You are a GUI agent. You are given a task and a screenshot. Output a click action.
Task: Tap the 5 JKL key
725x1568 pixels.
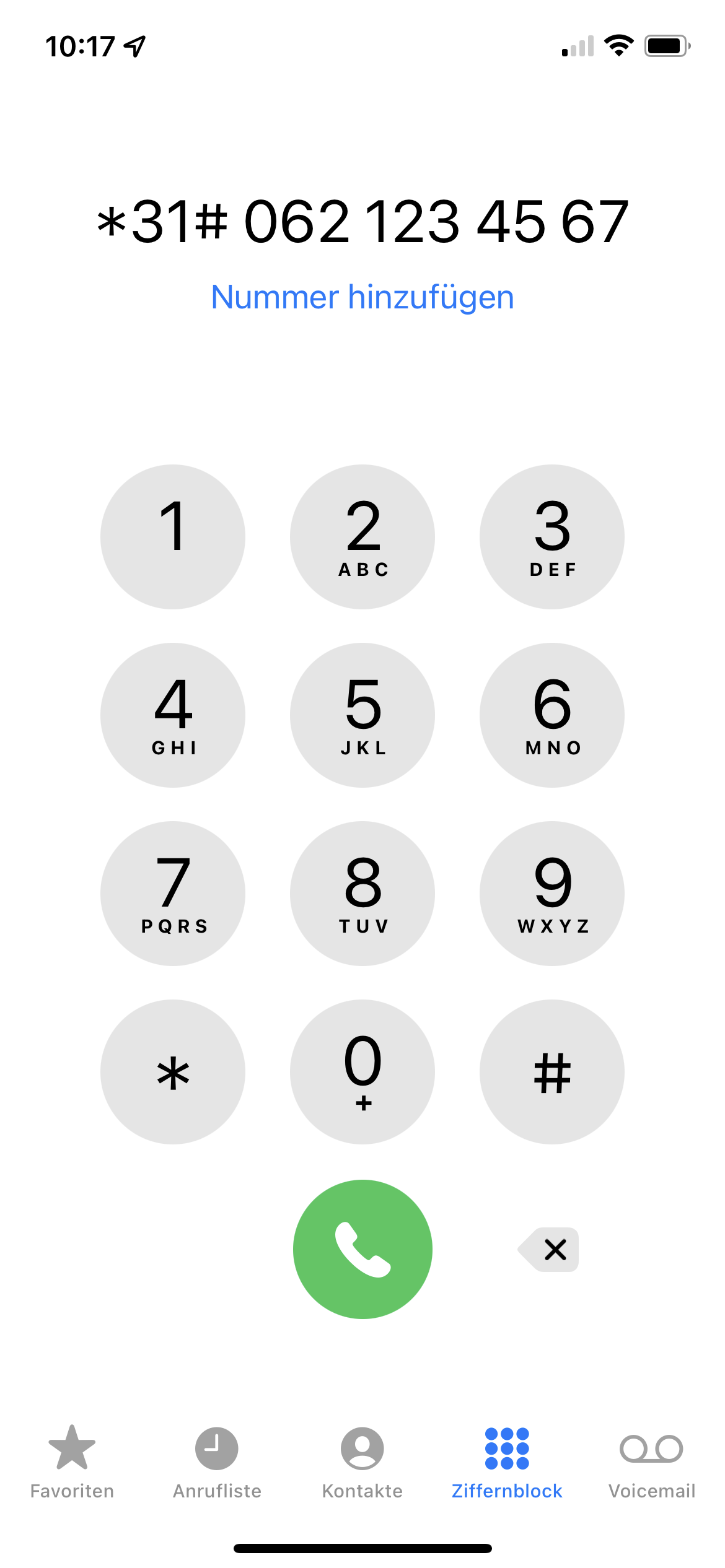[x=362, y=715]
